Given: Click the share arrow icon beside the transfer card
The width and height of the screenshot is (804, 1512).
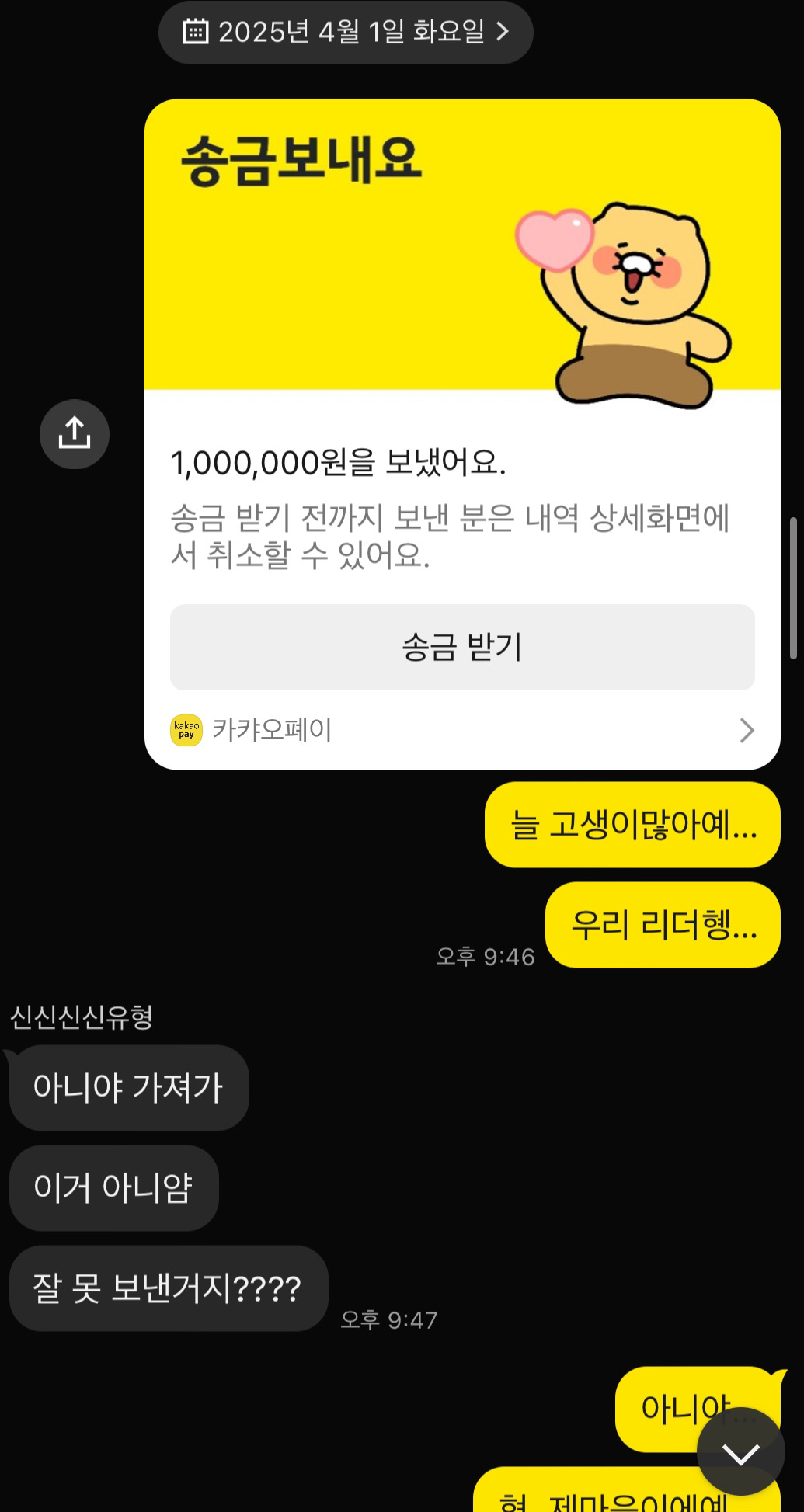Looking at the screenshot, I should click(x=74, y=434).
